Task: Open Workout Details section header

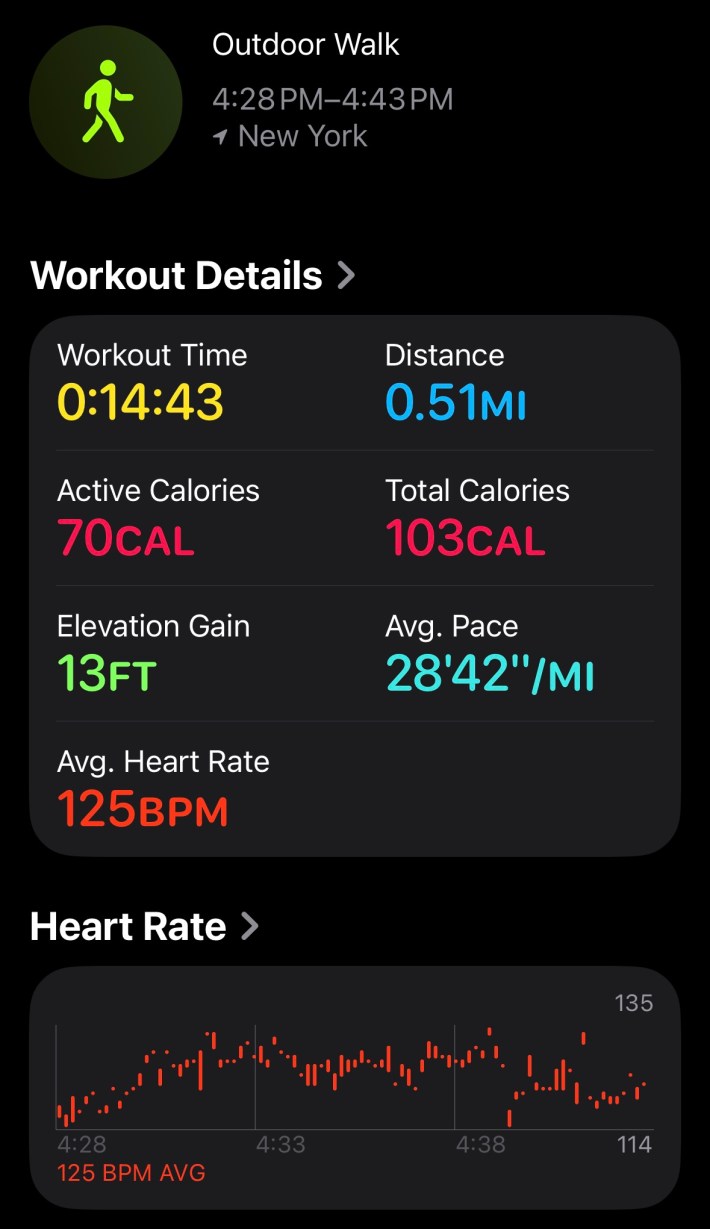Action: [x=192, y=276]
